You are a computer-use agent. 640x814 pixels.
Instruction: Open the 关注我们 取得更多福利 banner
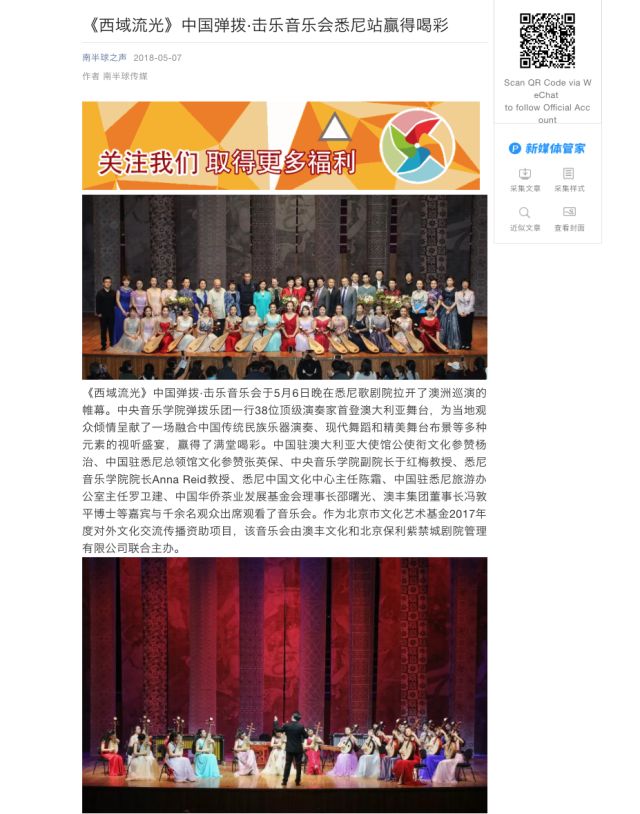click(x=280, y=146)
